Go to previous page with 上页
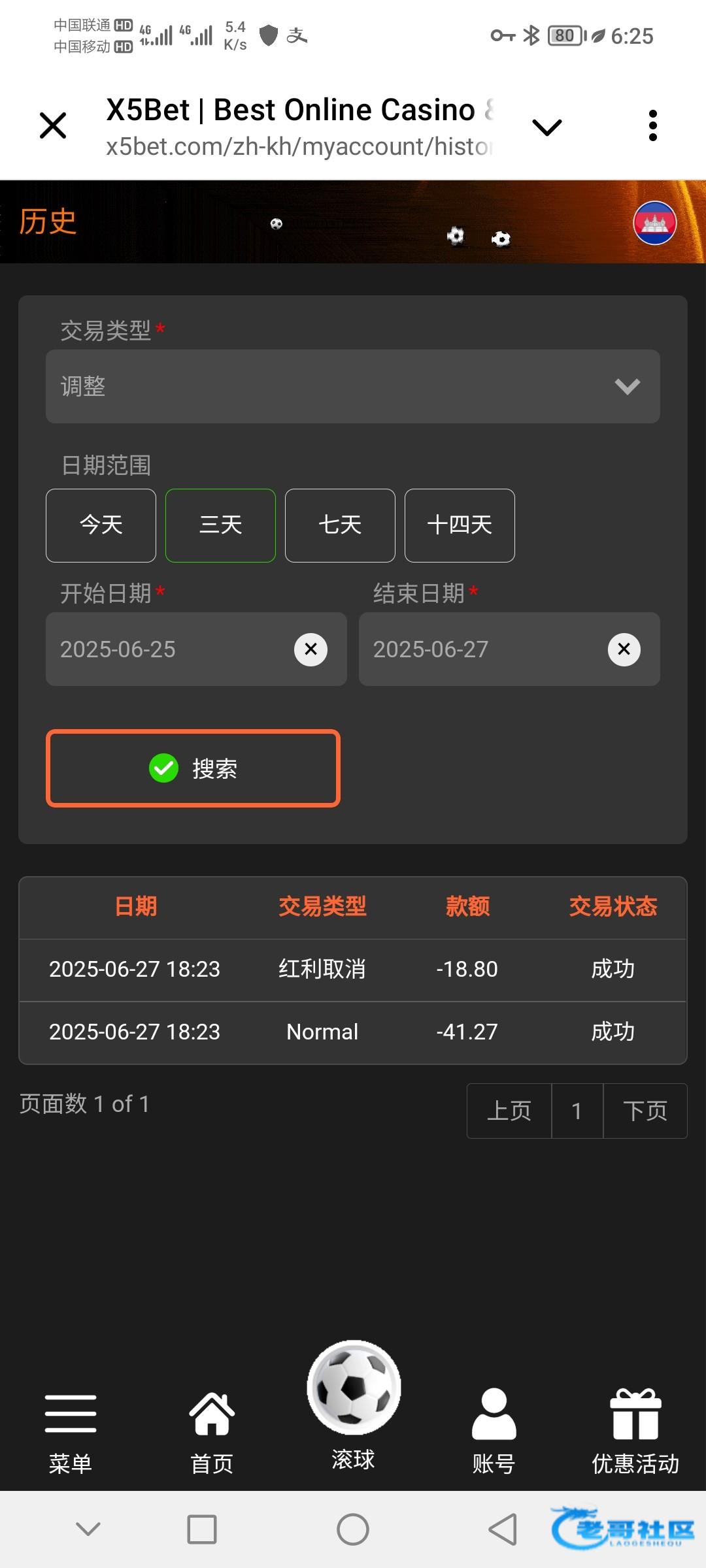 (x=509, y=1111)
